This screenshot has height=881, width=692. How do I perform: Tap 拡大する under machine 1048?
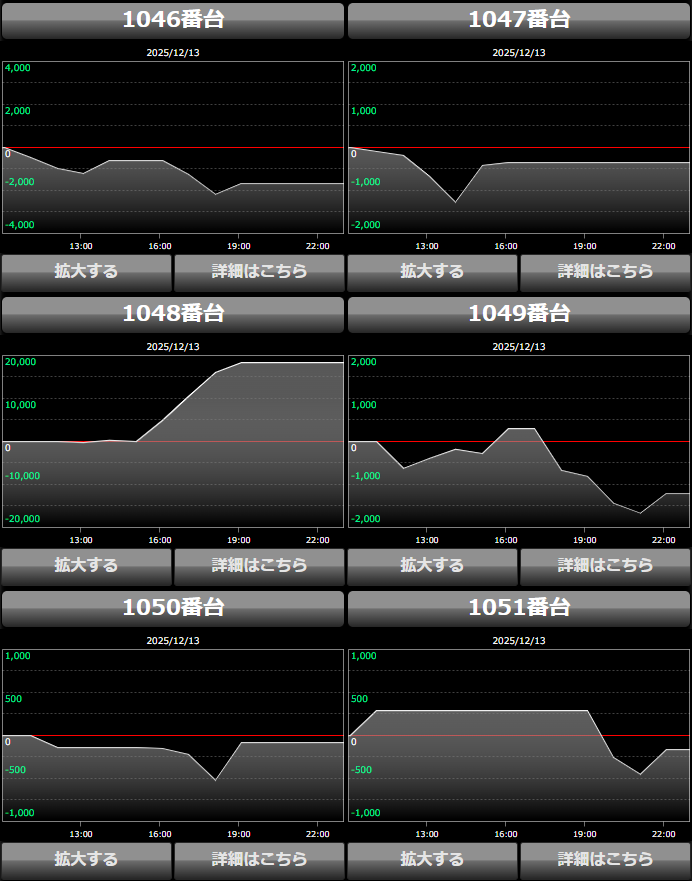pyautogui.click(x=86, y=566)
